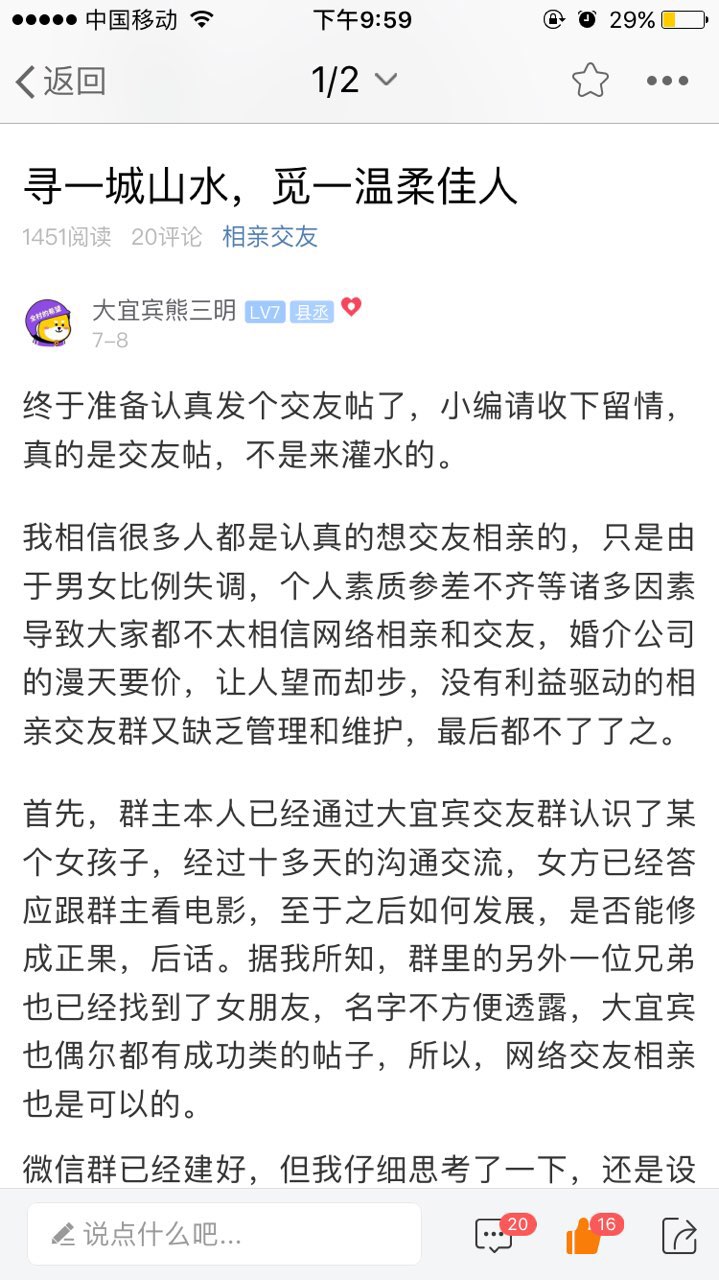Image resolution: width=719 pixels, height=1280 pixels.
Task: Tap the 说点什么吧 comment input field
Action: tap(224, 1234)
